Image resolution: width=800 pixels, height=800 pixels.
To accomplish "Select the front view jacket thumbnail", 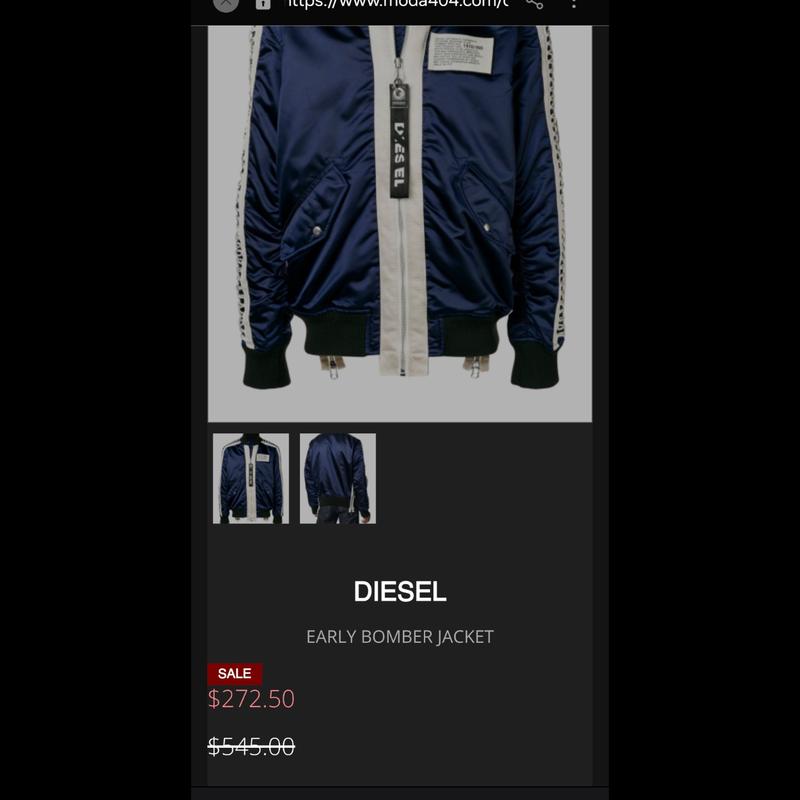I will (251, 478).
